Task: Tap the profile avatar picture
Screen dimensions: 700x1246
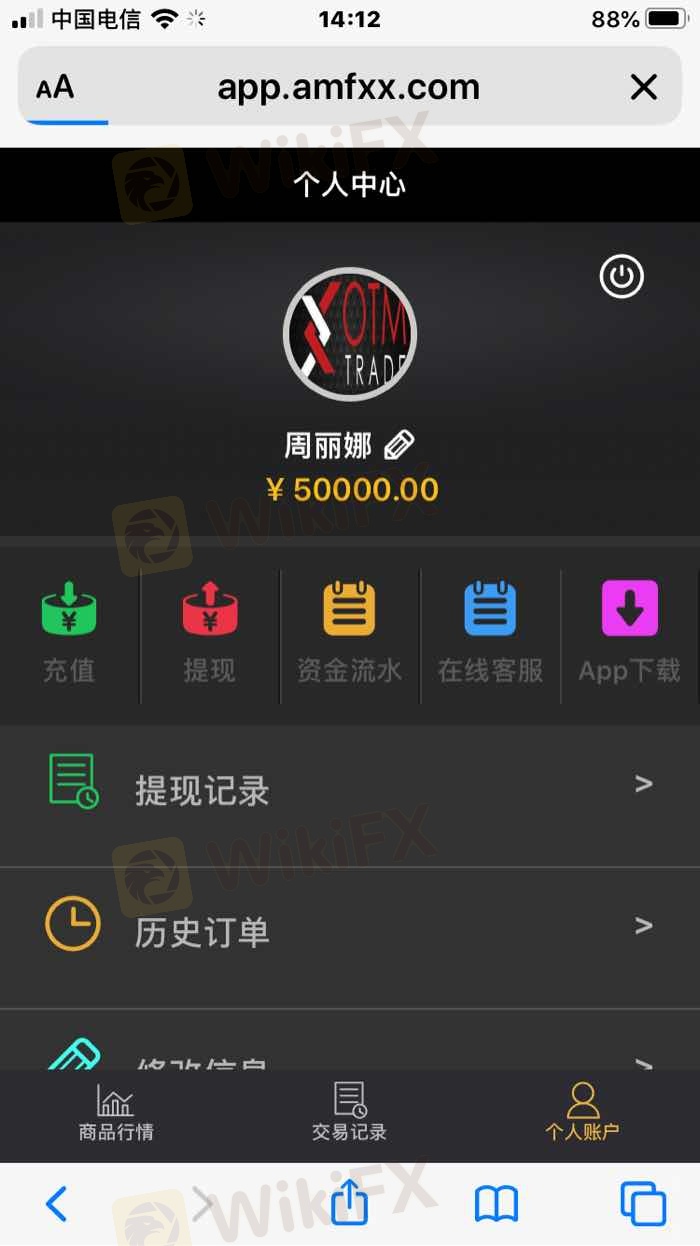Action: [x=349, y=334]
